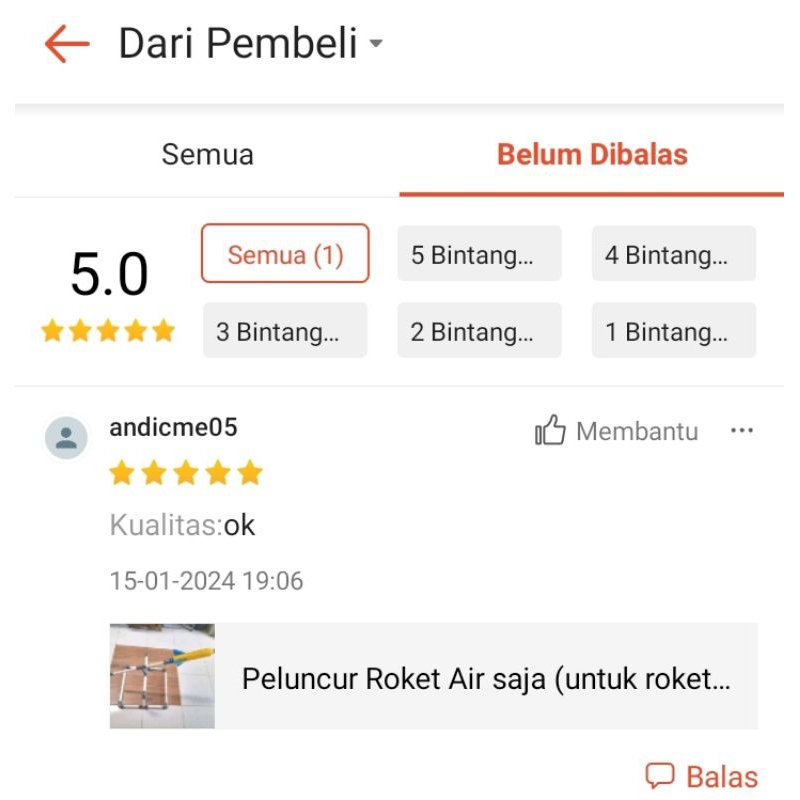Select the Belum Dibalas tab
The image size is (800, 800).
(x=592, y=155)
